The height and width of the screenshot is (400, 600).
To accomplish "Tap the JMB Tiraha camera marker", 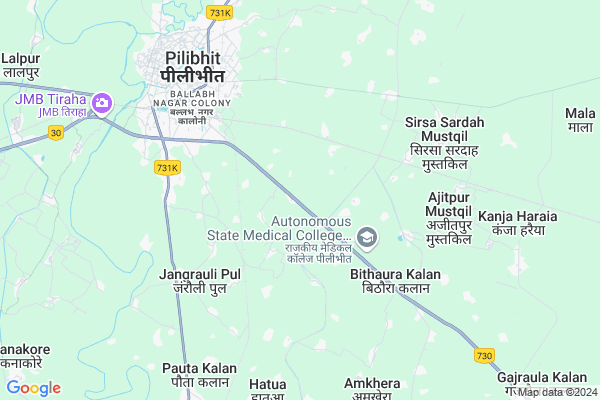I will click(101, 104).
